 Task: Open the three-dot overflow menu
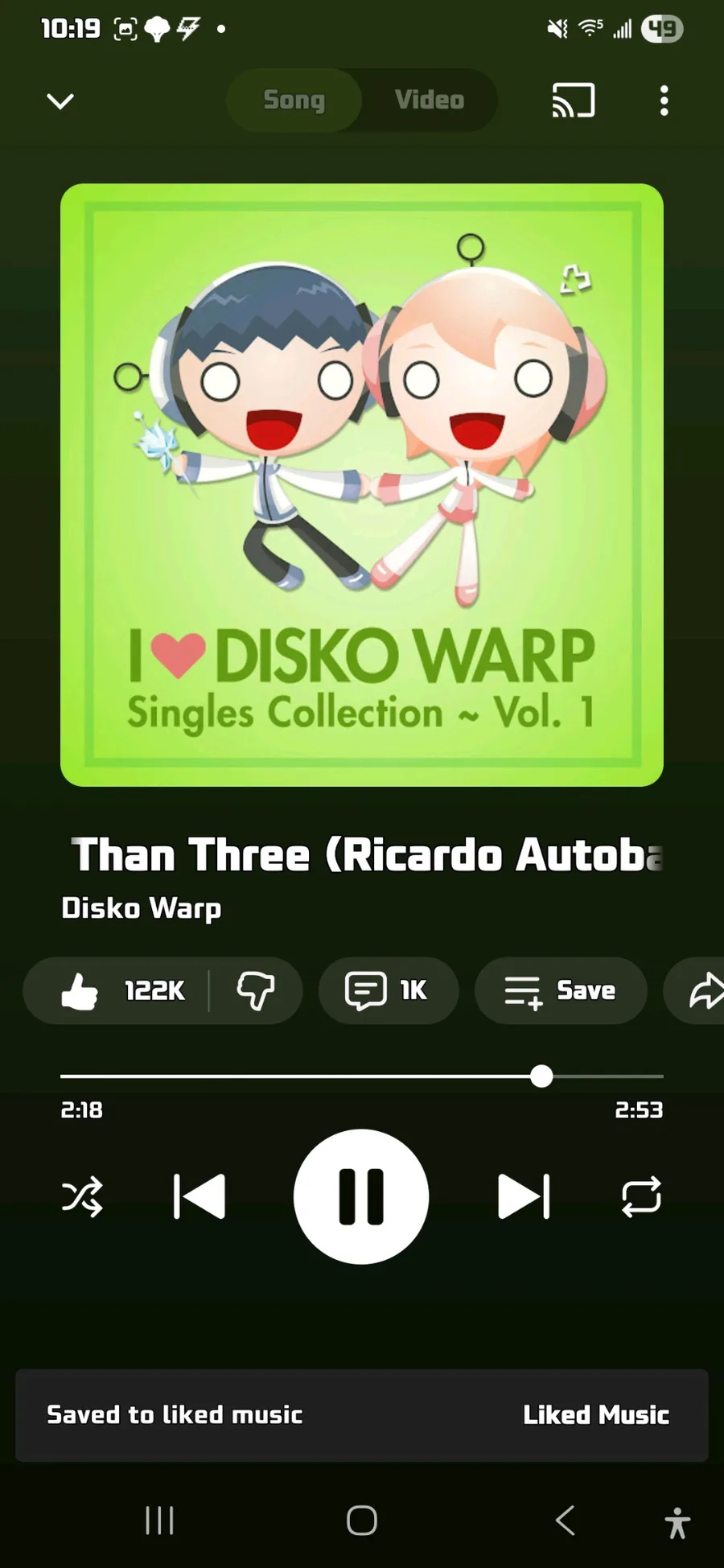coord(664,101)
